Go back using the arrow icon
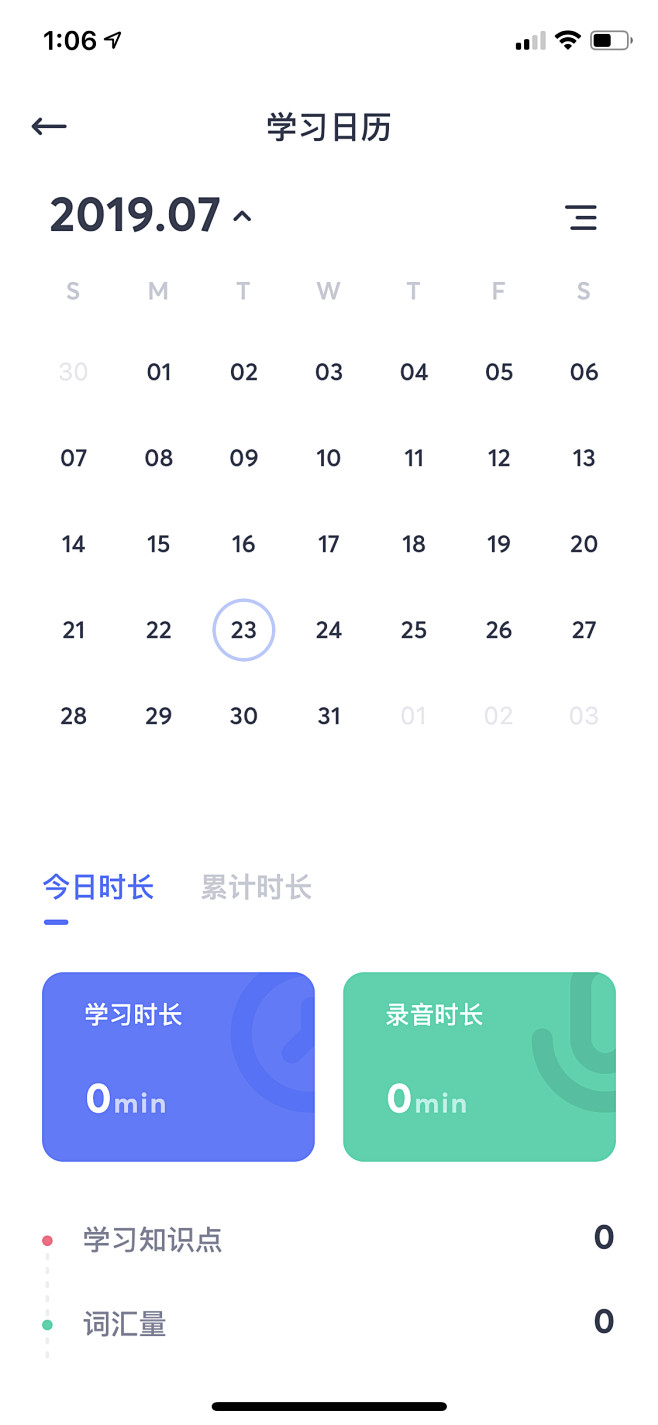Viewport: 658px width, 1425px height. pos(49,127)
